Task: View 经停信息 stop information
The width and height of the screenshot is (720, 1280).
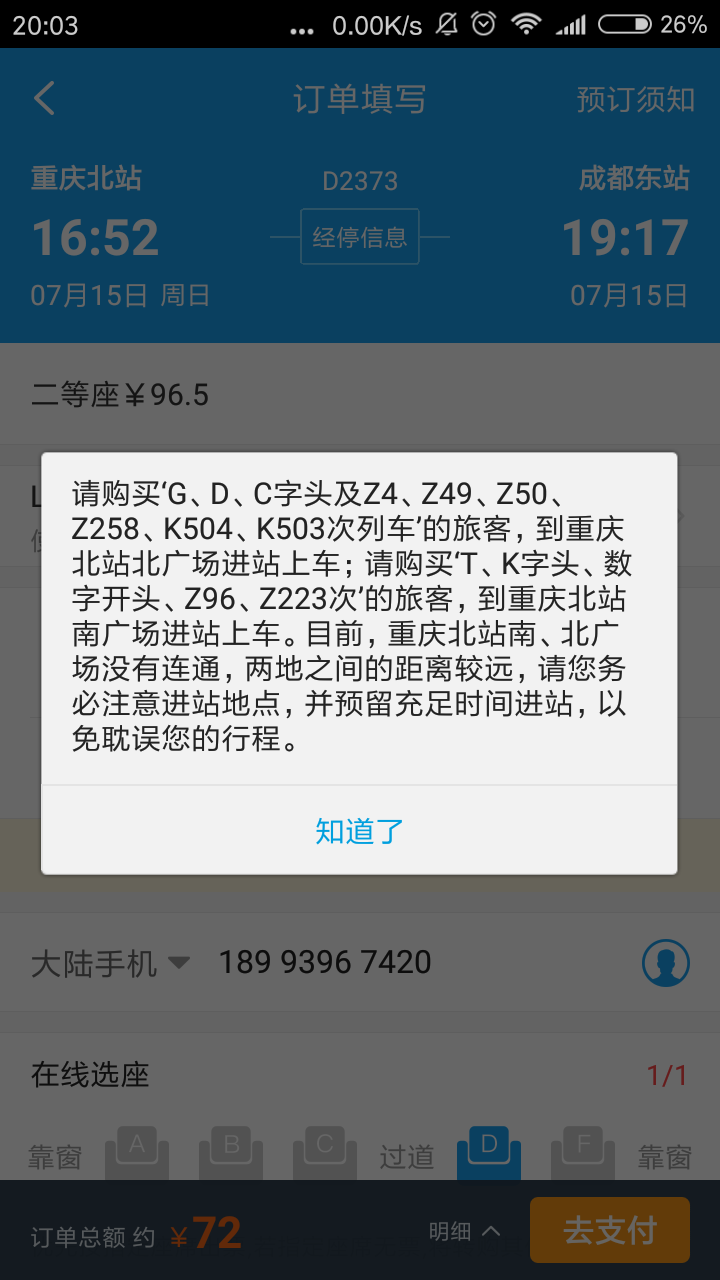Action: pos(360,237)
